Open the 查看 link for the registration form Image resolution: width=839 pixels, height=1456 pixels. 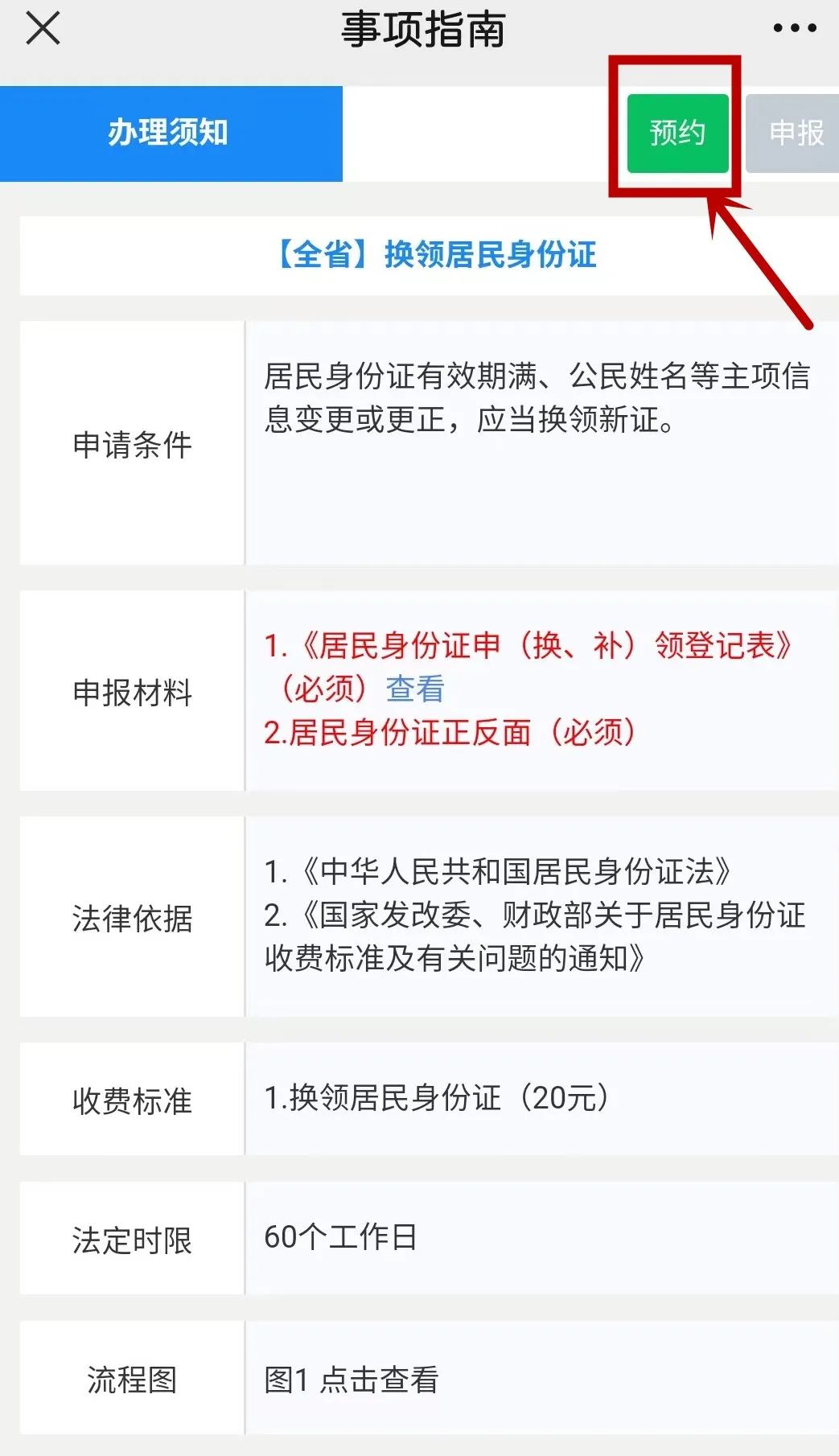click(x=415, y=689)
